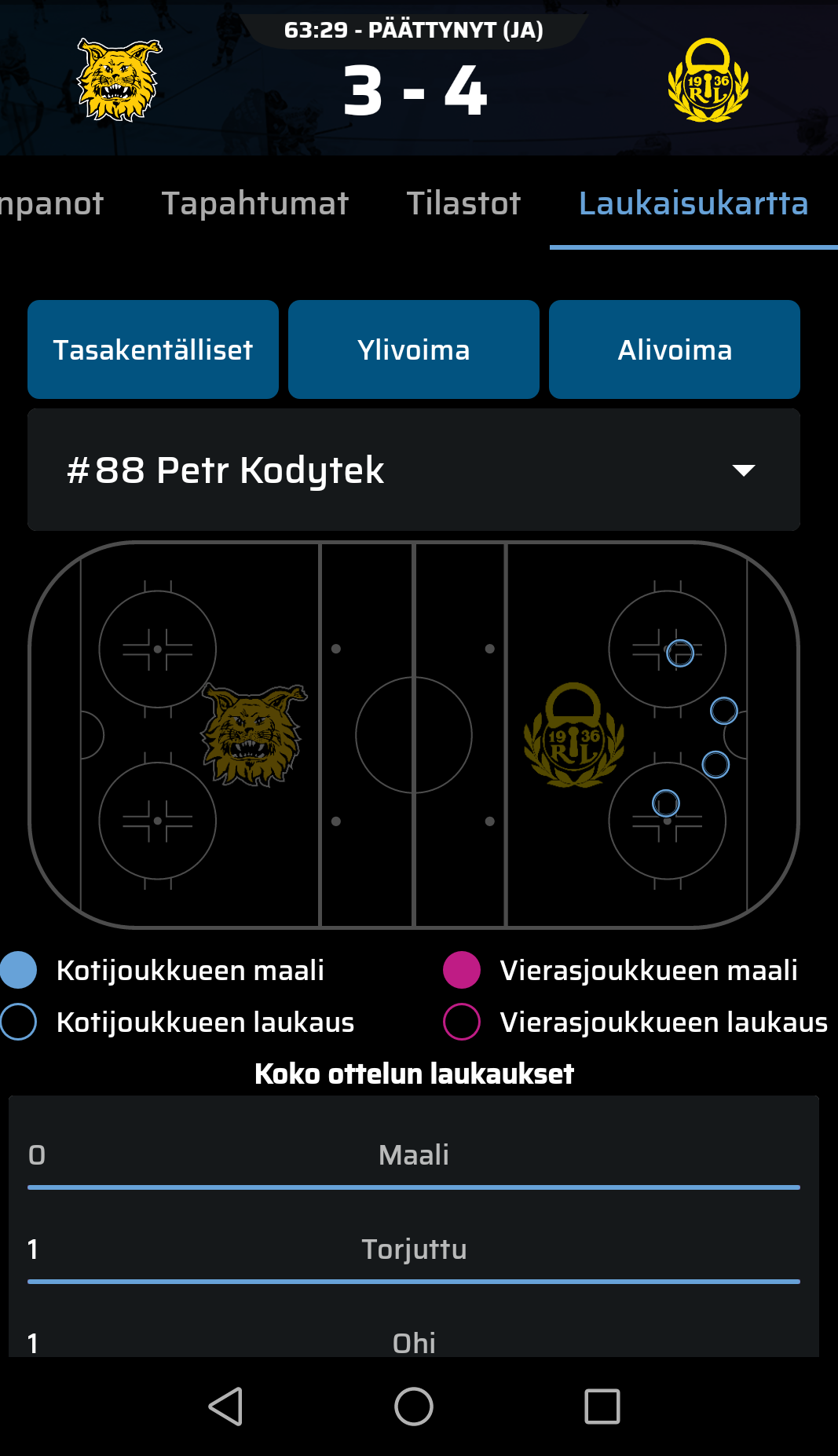The image size is (838, 1456).
Task: Return to the home screen
Action: [x=414, y=1406]
